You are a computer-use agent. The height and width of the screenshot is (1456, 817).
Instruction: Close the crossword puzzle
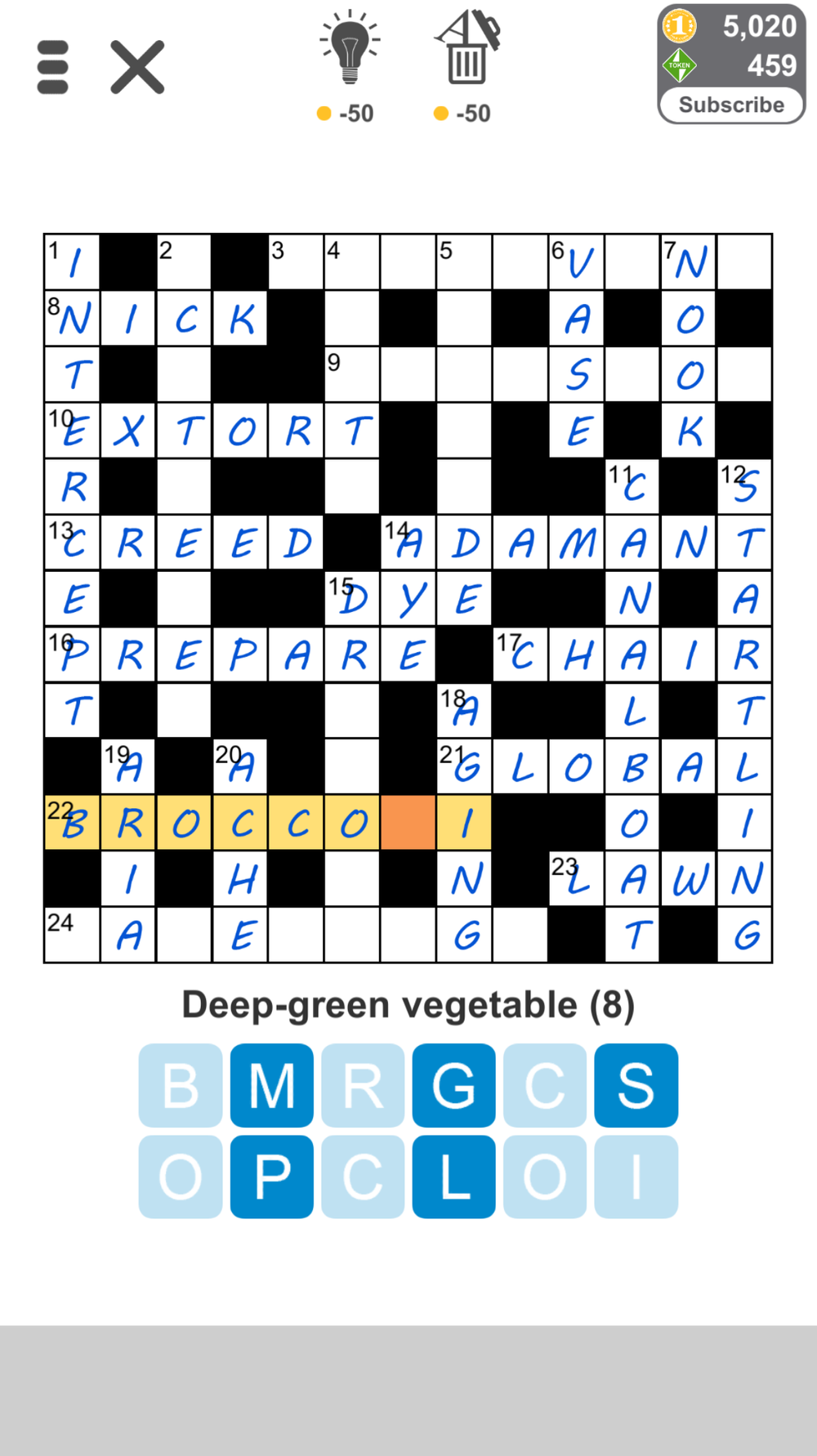137,67
